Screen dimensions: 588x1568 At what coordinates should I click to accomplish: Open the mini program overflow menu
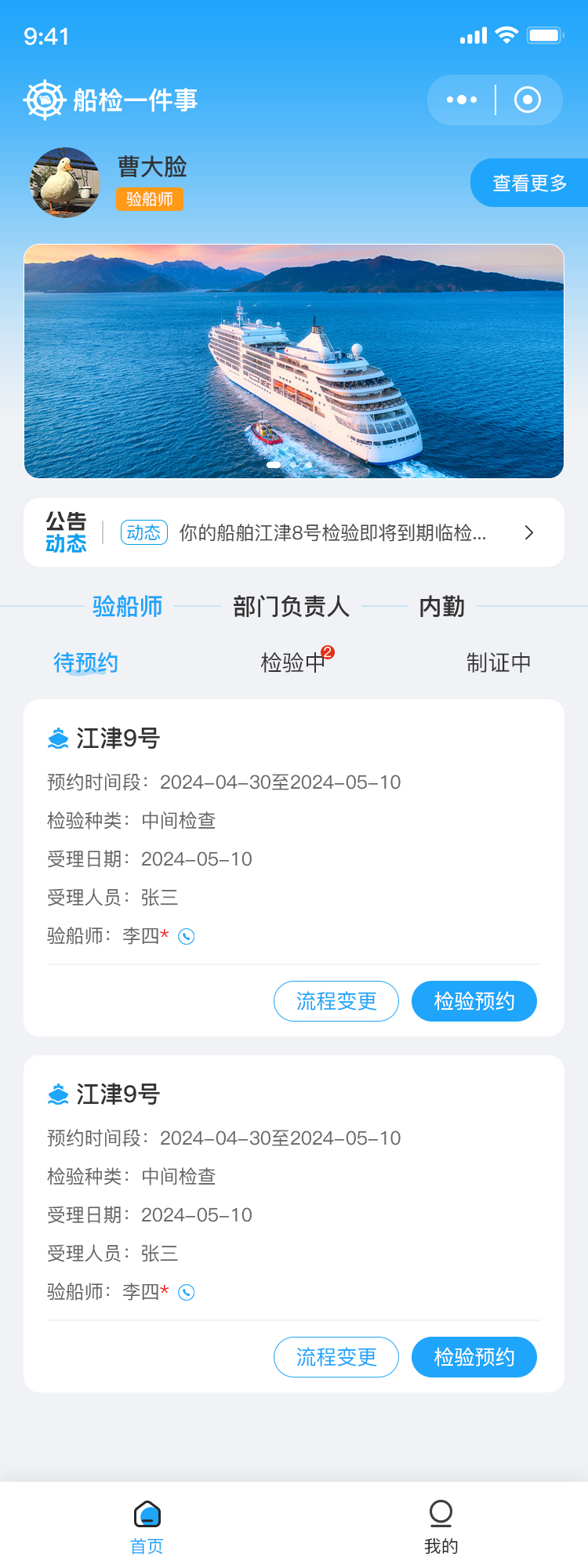(461, 100)
